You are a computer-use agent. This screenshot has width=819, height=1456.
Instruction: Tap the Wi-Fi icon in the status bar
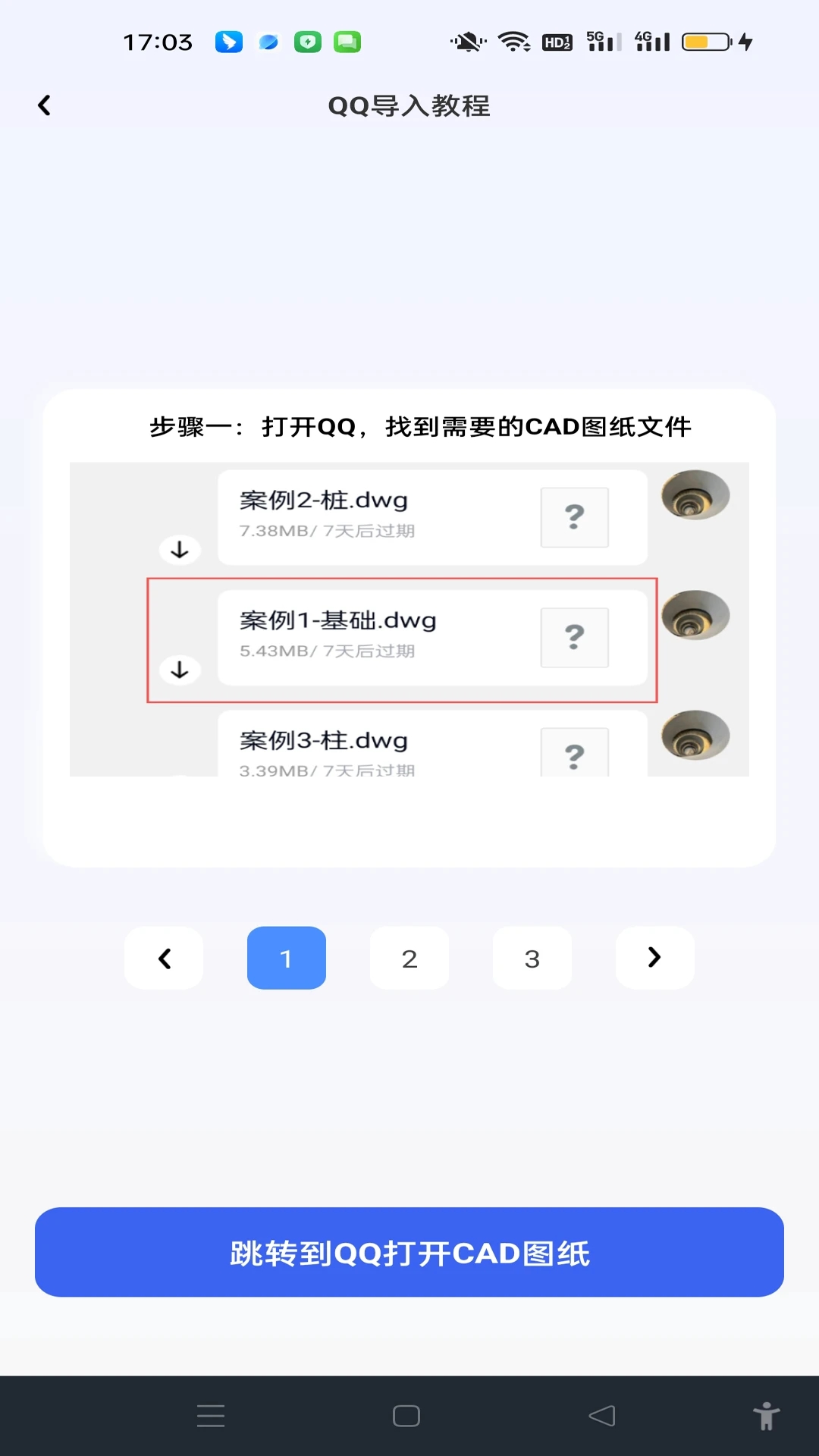click(515, 42)
